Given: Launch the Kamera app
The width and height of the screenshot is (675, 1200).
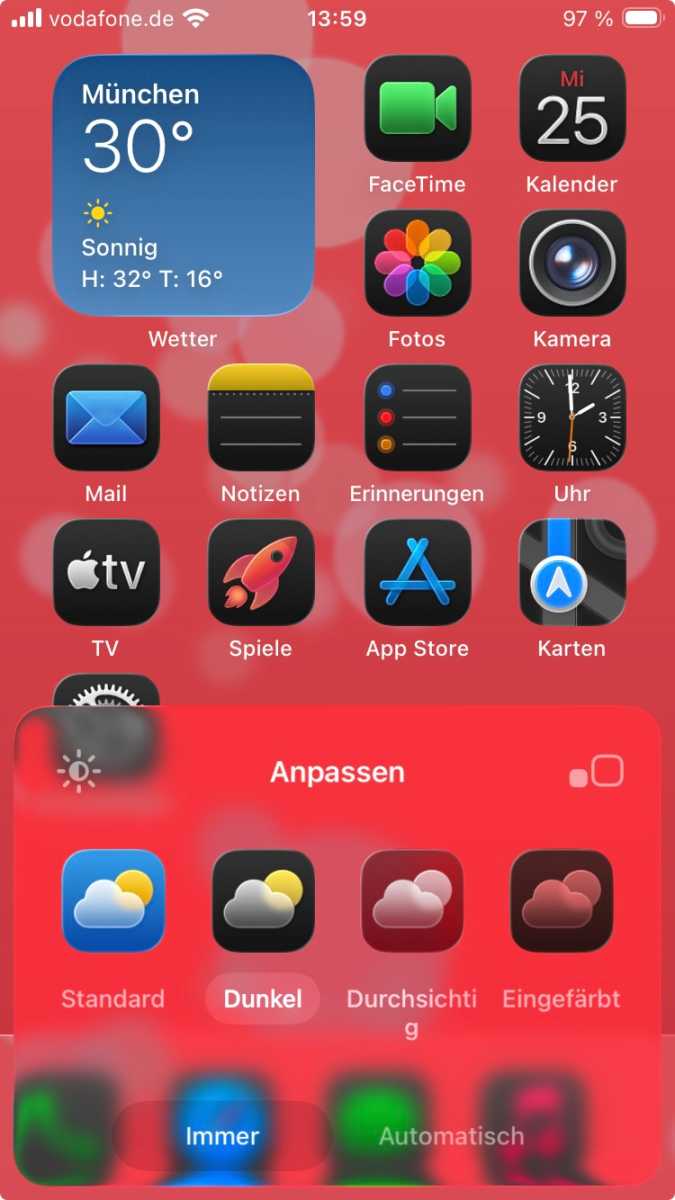Looking at the screenshot, I should (572, 263).
